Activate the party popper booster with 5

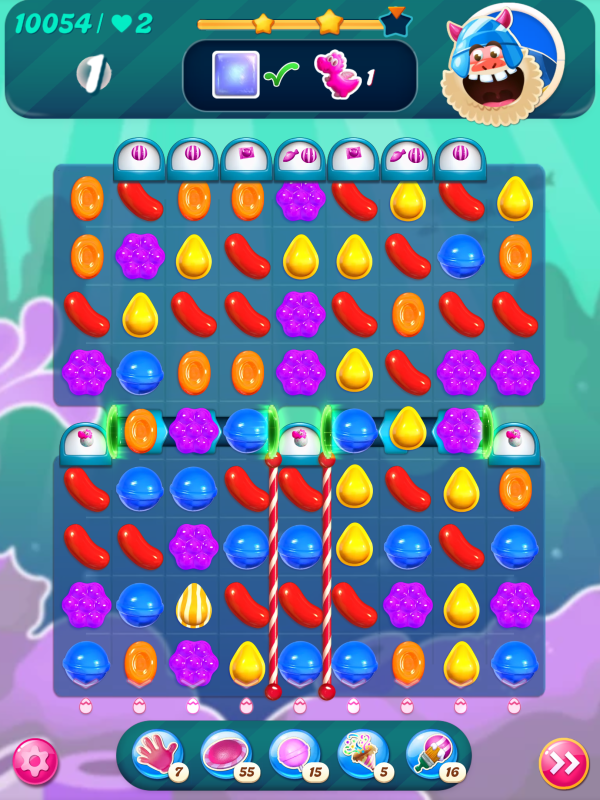tap(362, 754)
